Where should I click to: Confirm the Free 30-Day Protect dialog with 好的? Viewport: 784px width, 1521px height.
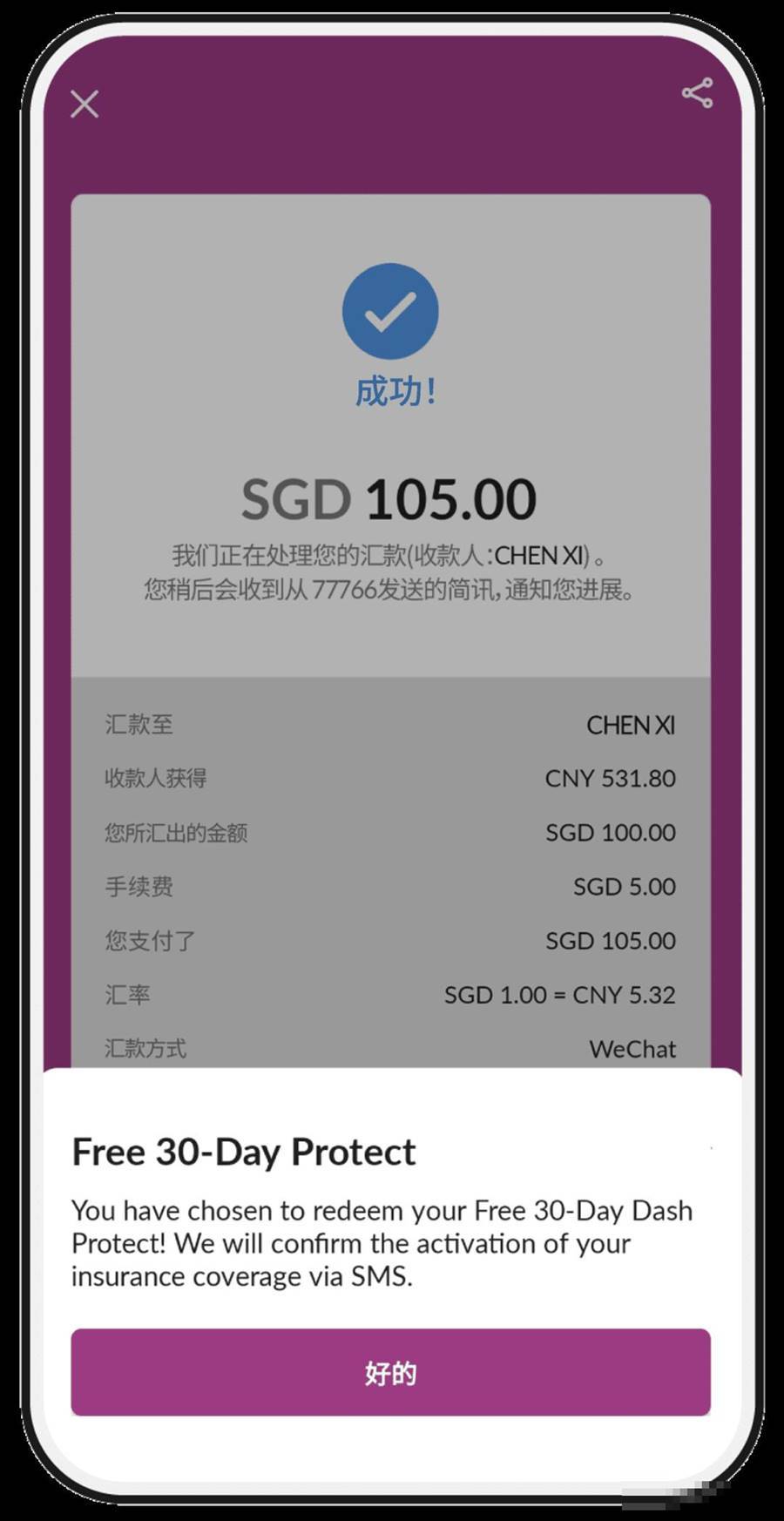[x=390, y=1373]
